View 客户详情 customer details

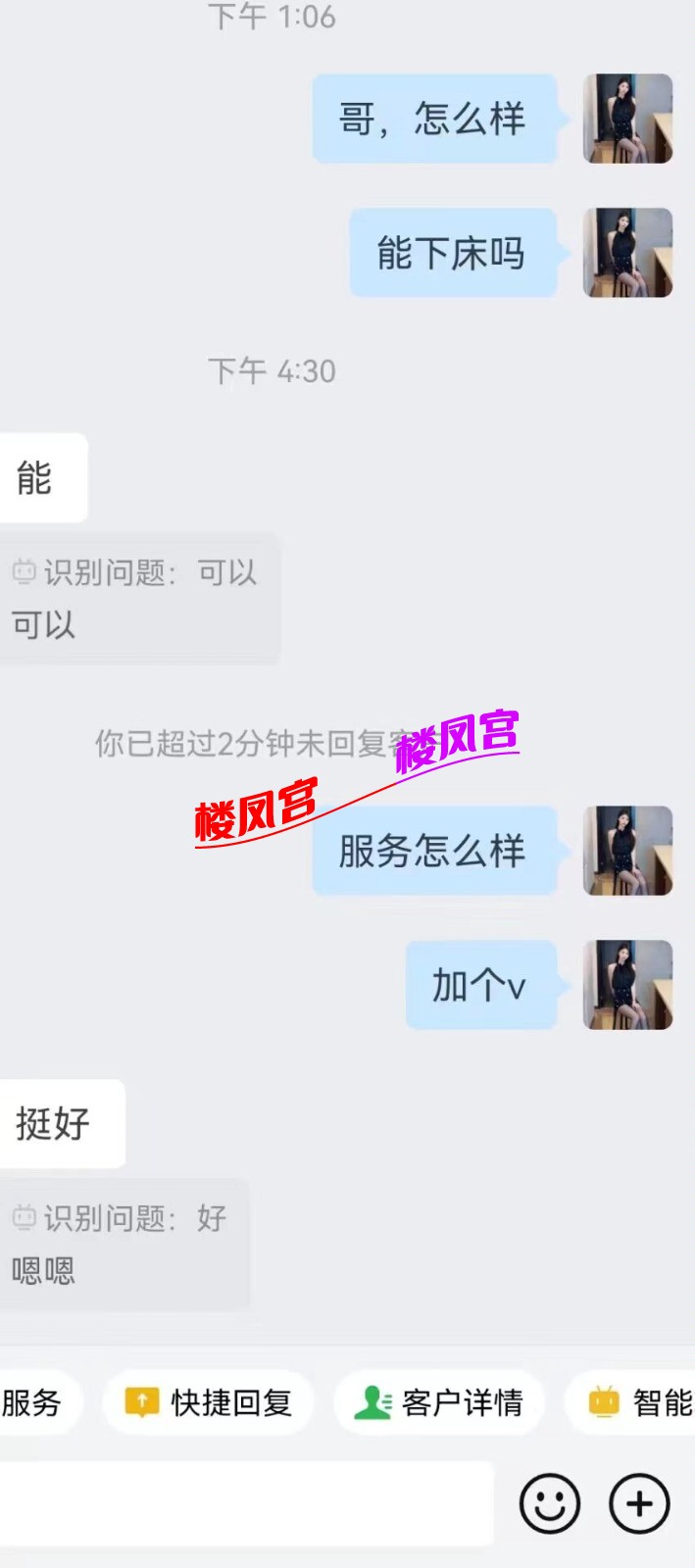(439, 1402)
